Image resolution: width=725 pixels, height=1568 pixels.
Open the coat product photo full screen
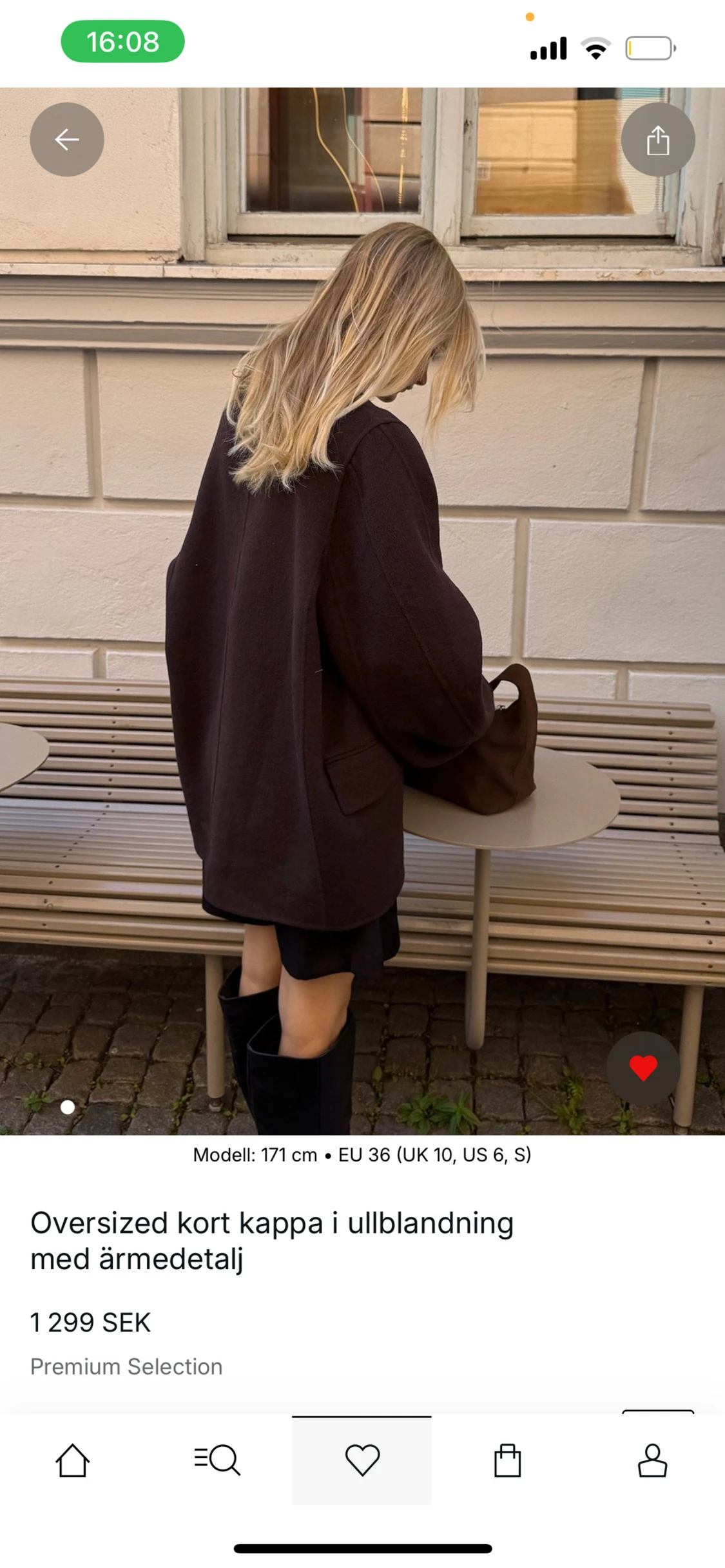point(361,612)
